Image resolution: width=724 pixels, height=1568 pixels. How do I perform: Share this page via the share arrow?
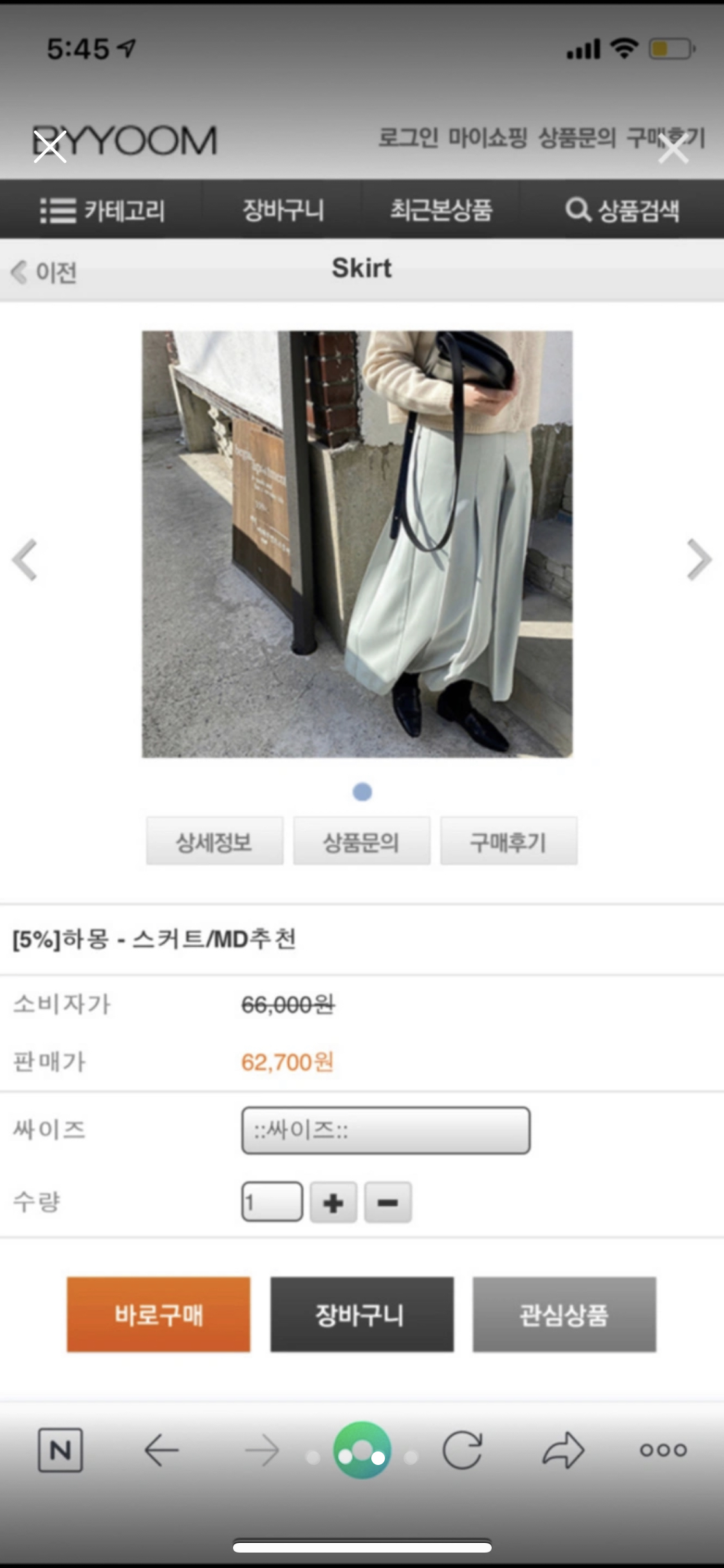pyautogui.click(x=563, y=1450)
